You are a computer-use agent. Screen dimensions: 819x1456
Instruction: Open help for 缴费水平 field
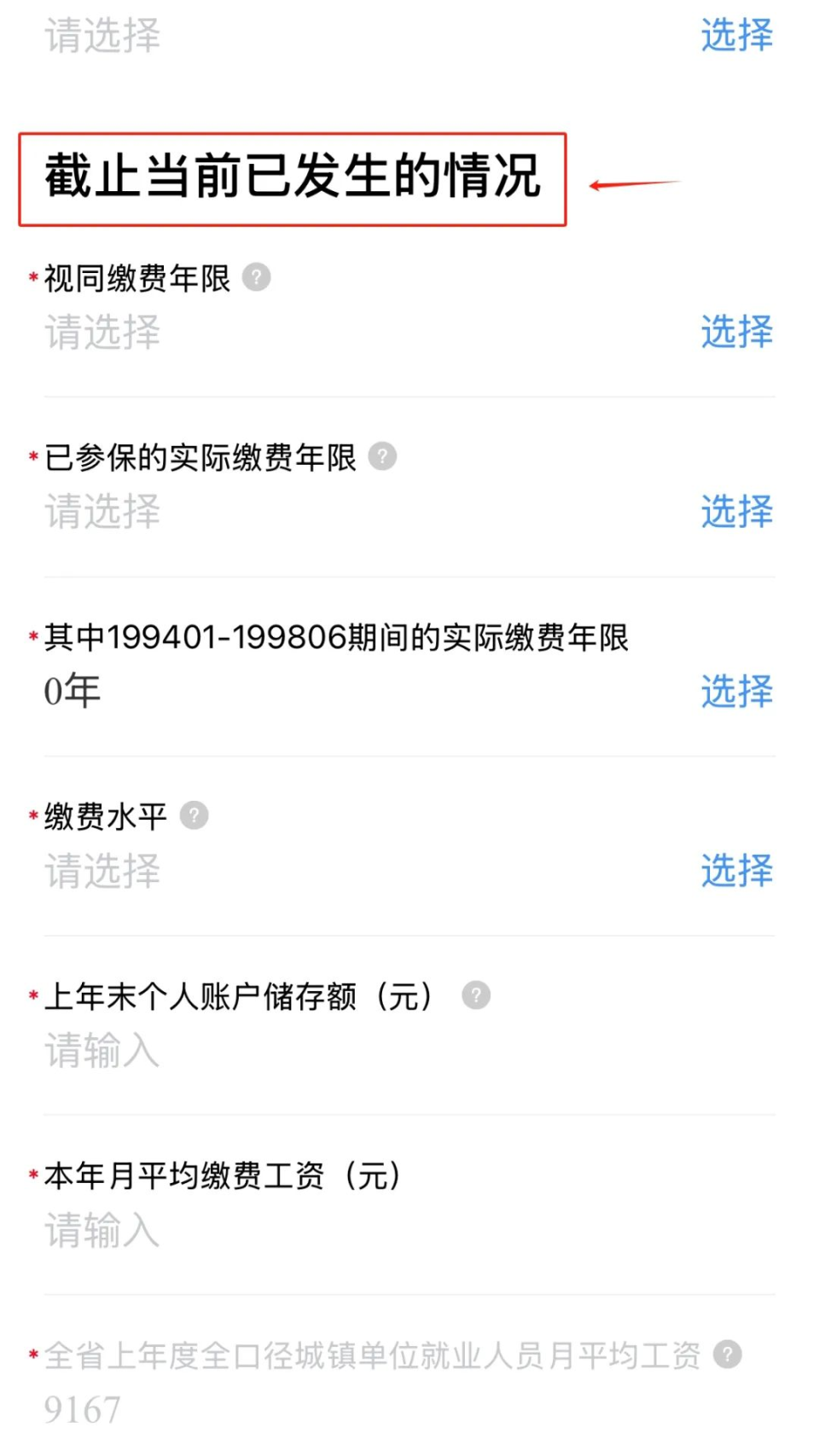tap(195, 815)
